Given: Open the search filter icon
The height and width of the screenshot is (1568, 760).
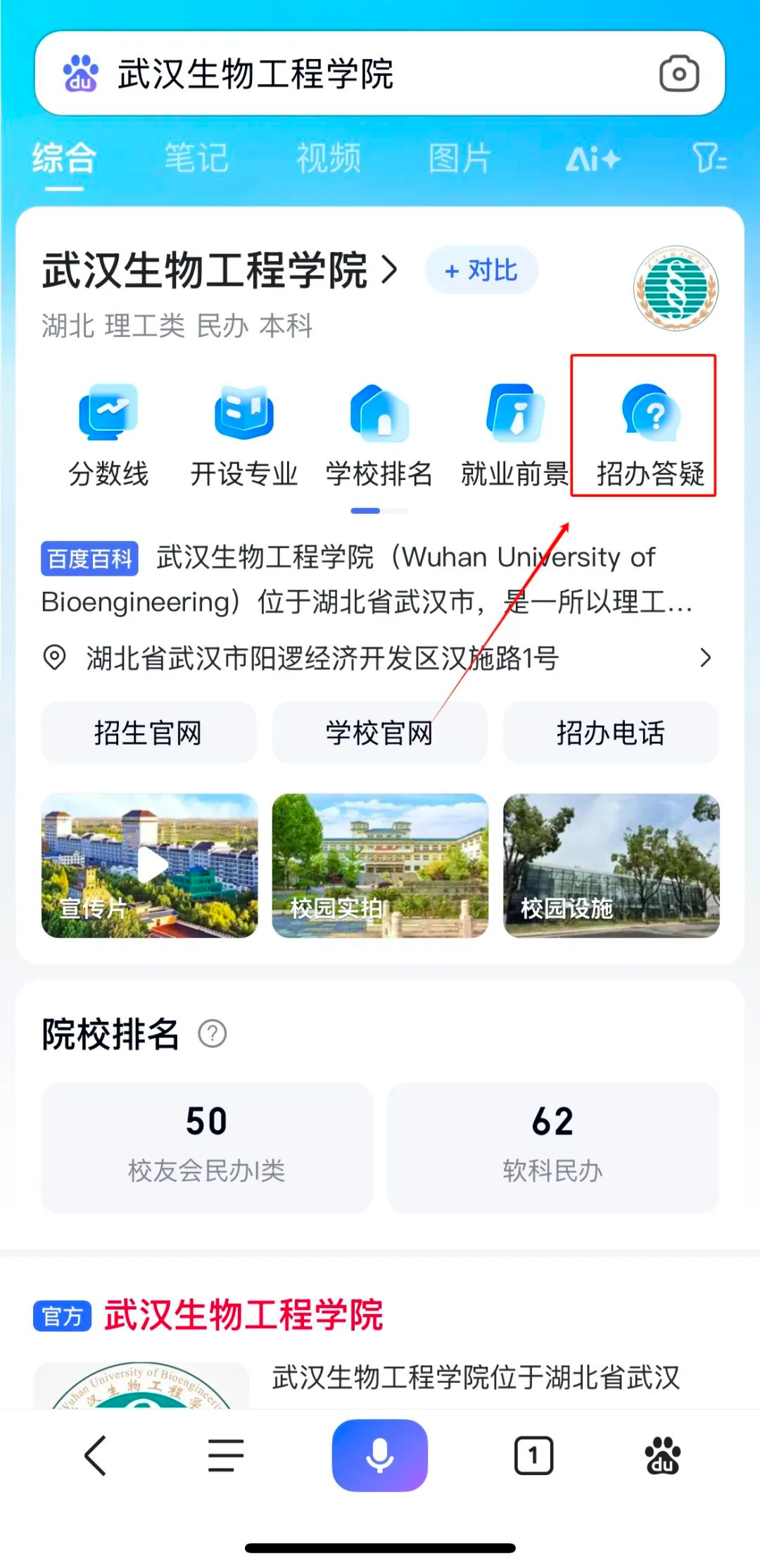Looking at the screenshot, I should 709,158.
